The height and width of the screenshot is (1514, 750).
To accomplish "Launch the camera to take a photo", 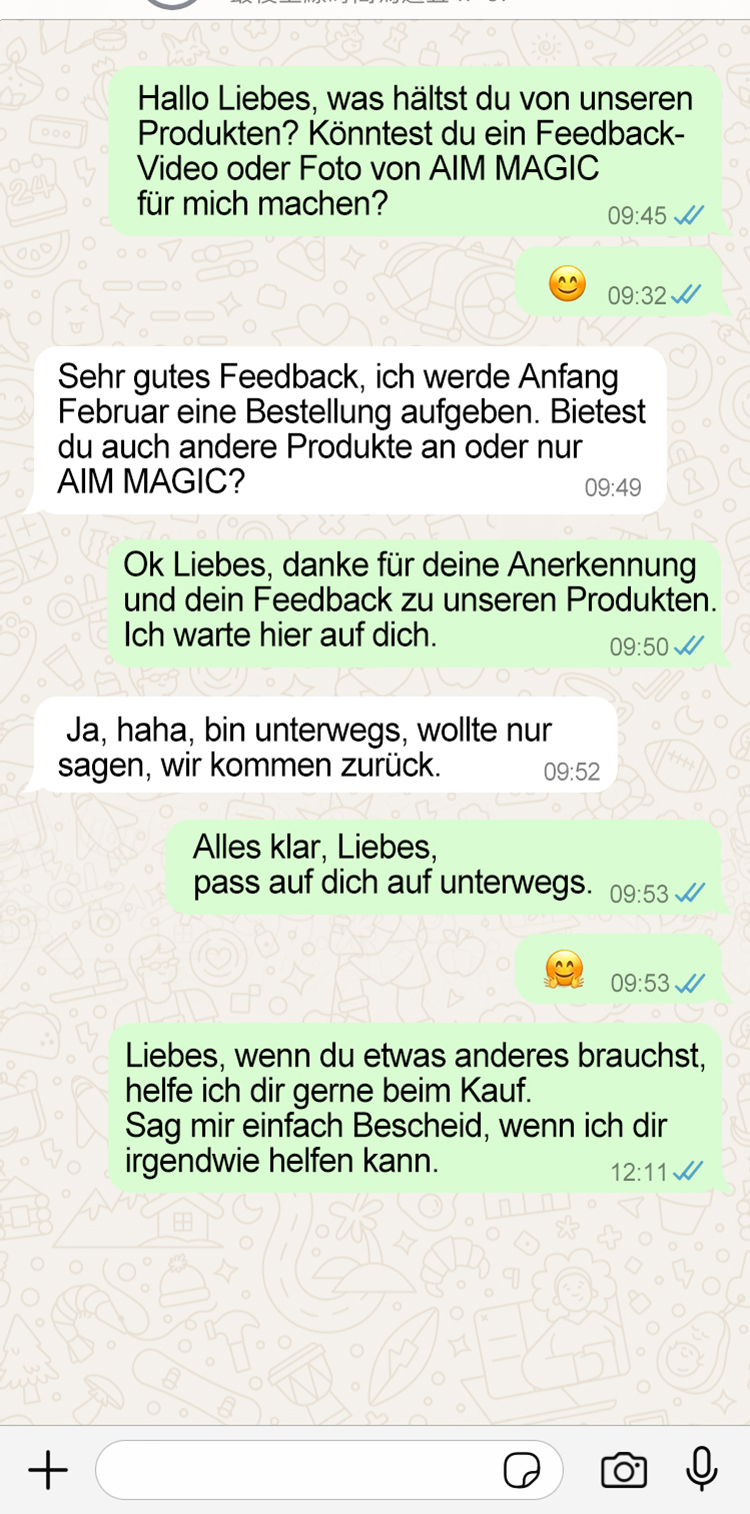I will coord(623,1470).
